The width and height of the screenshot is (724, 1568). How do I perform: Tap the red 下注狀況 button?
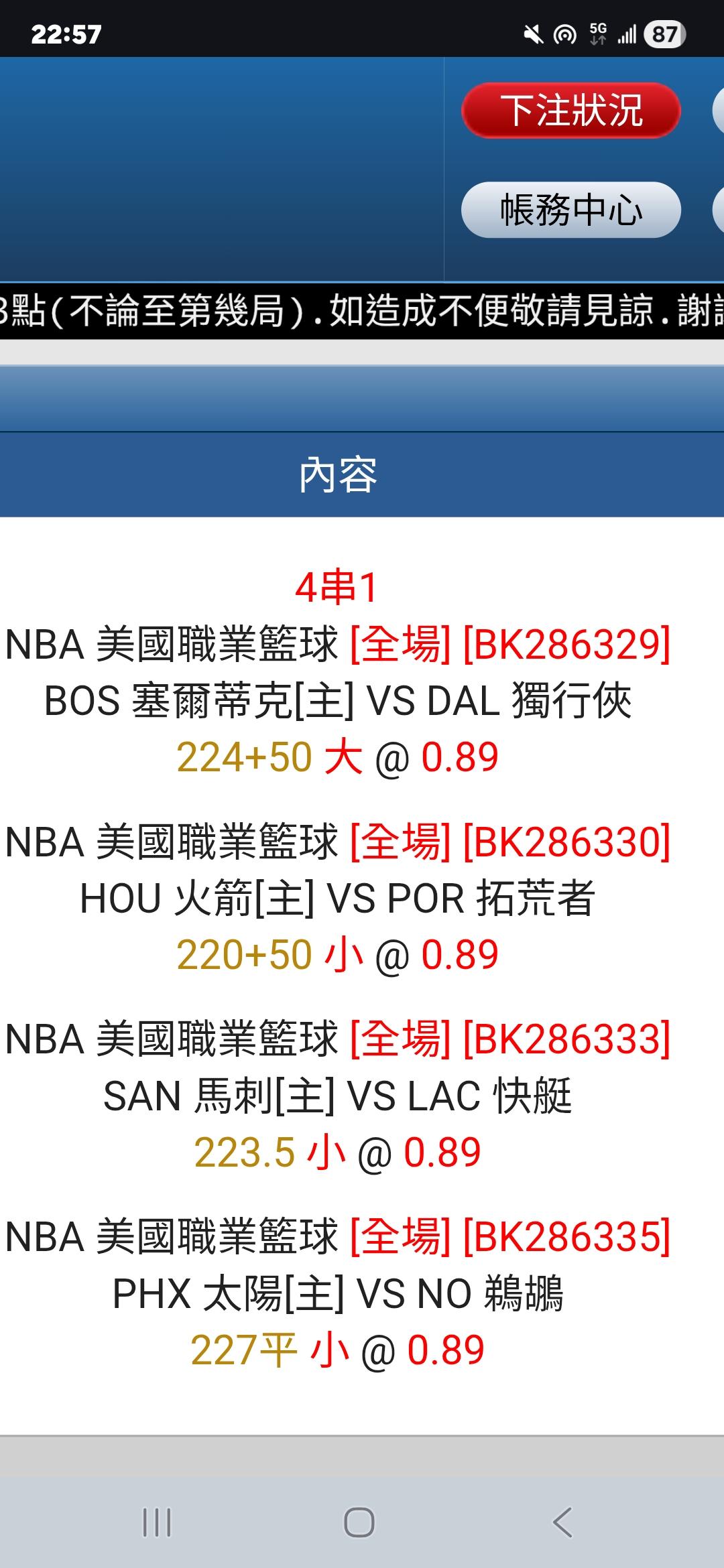click(x=571, y=111)
